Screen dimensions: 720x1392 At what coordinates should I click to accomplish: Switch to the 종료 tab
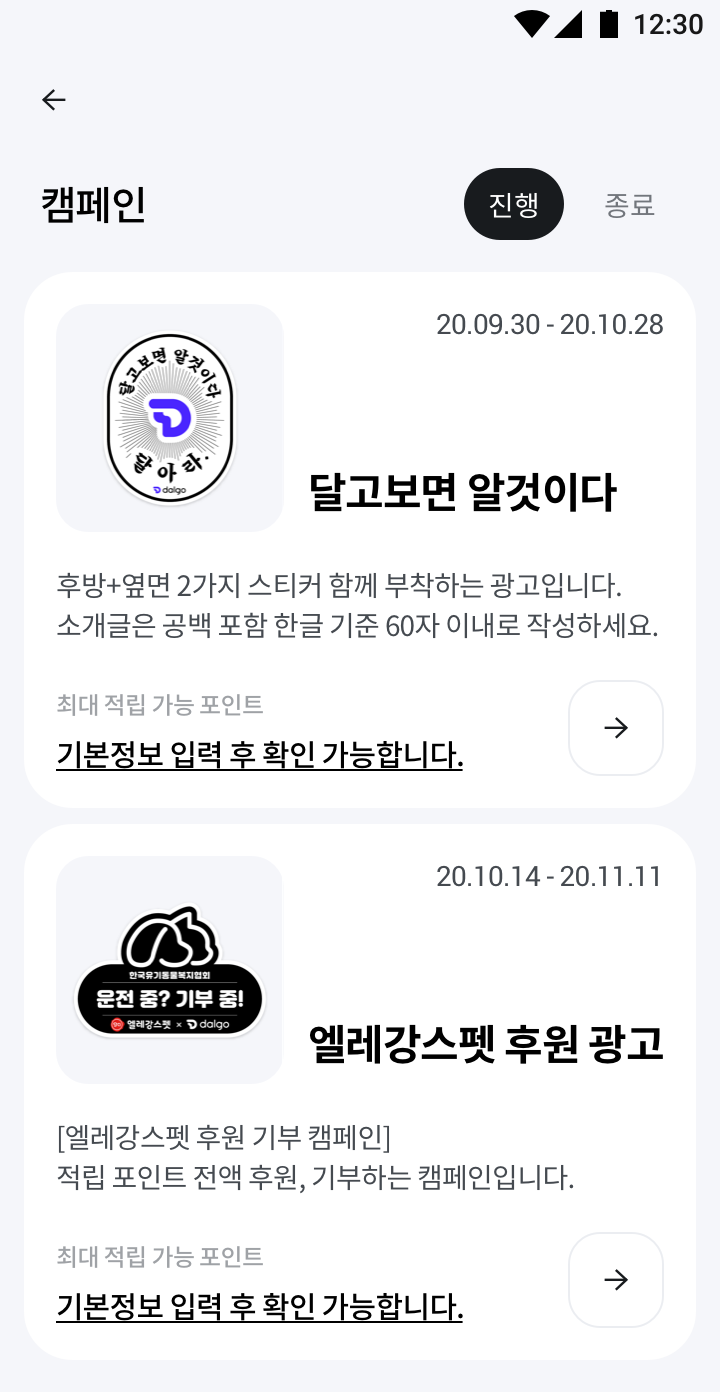(629, 205)
